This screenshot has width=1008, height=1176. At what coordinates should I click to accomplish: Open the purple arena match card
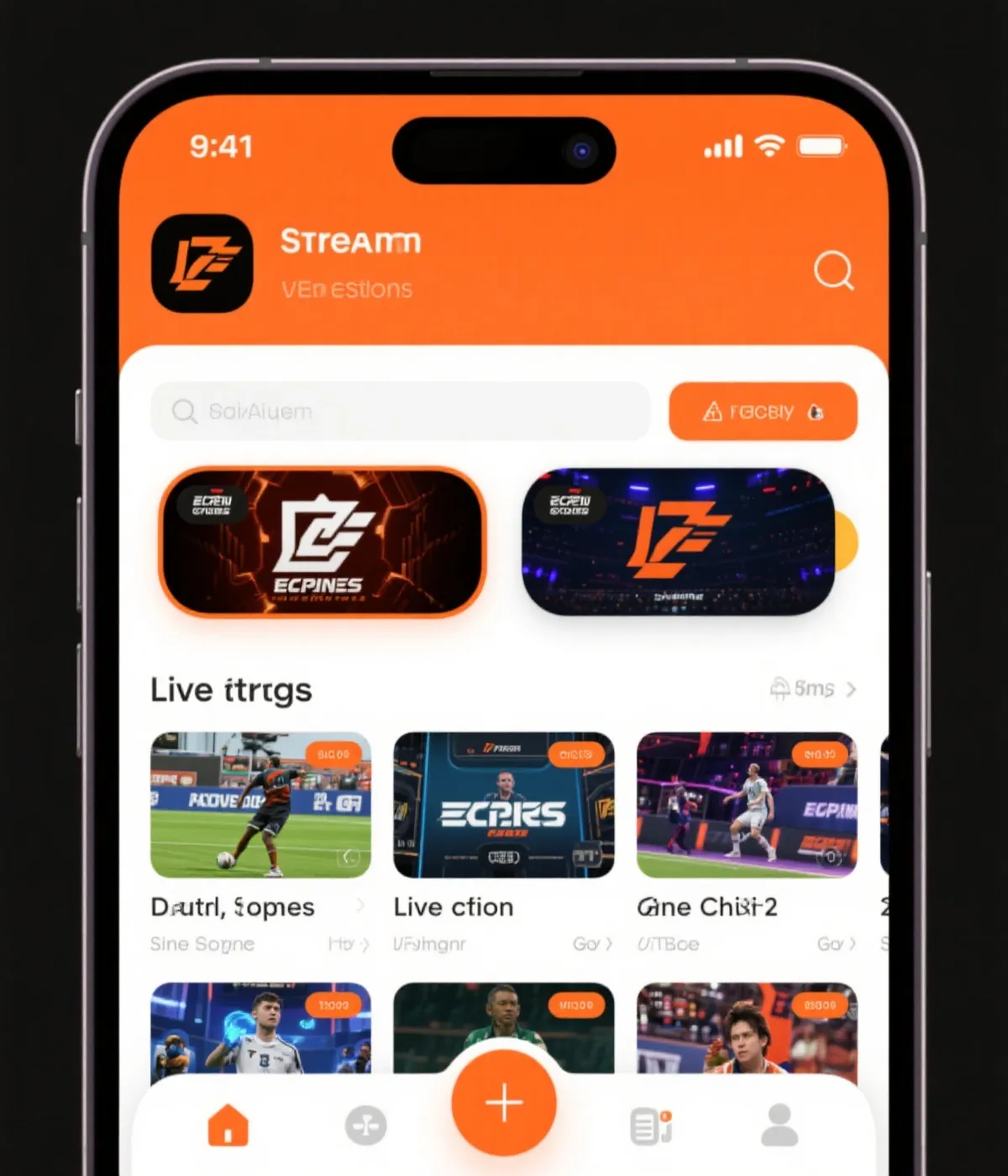point(747,805)
